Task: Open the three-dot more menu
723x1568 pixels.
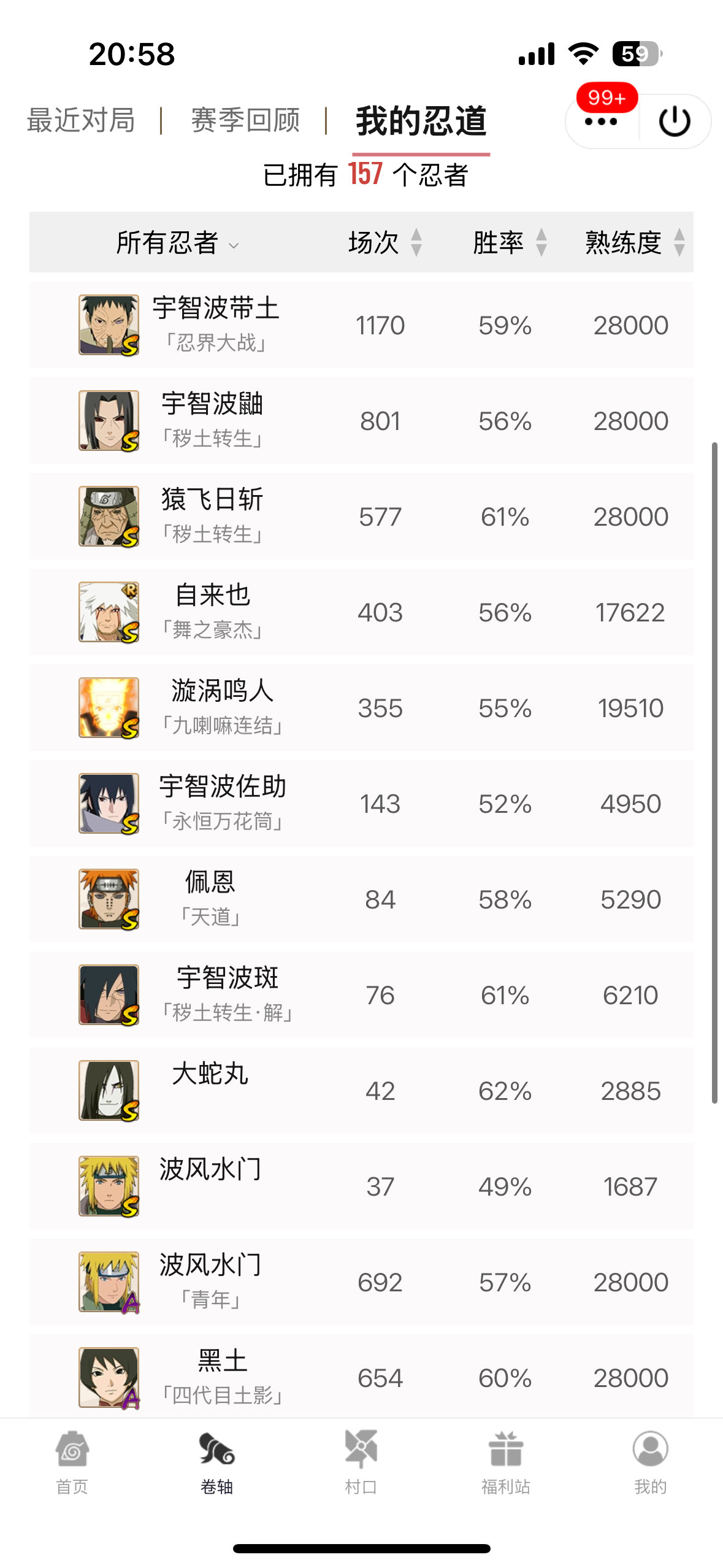Action: pyautogui.click(x=601, y=121)
